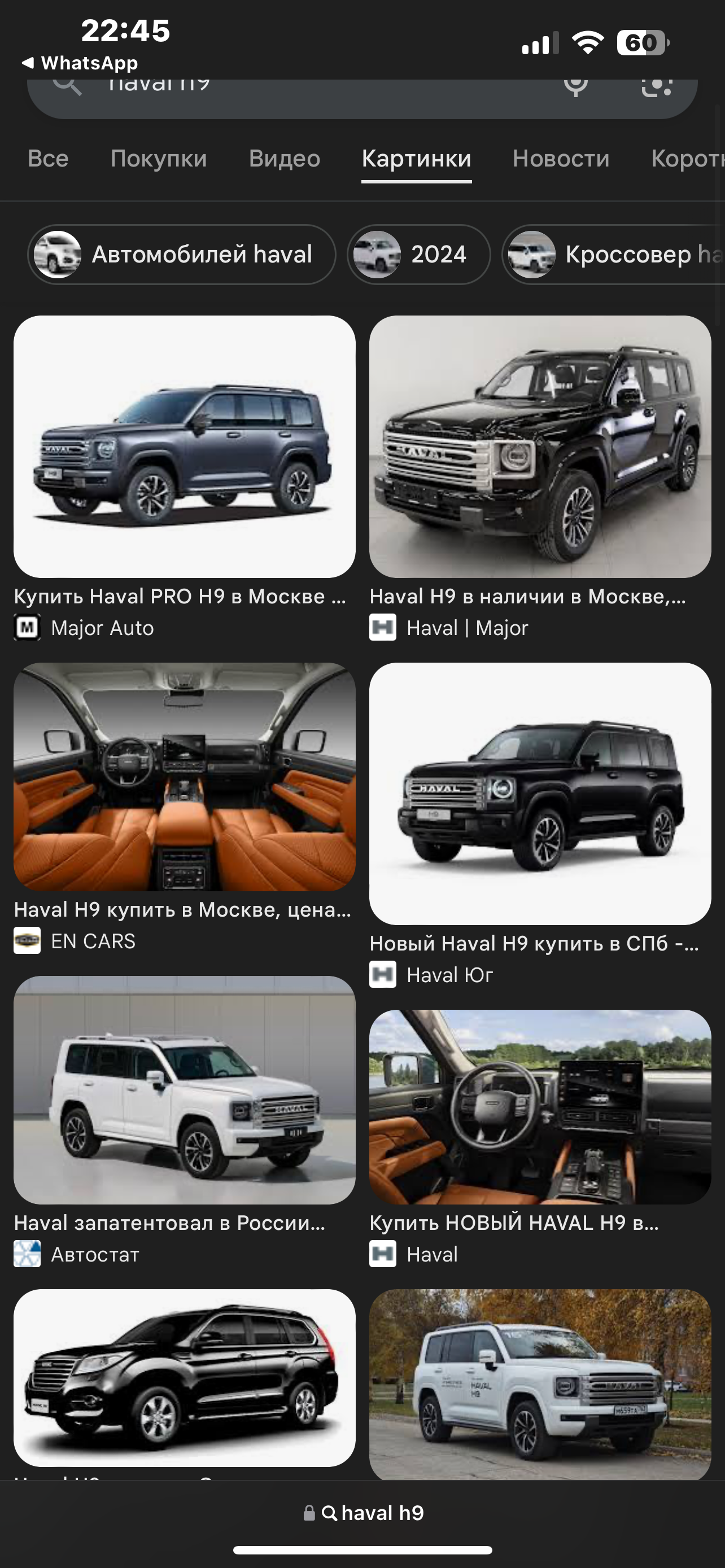Open the EN CARS orange interior image
Screen dimensions: 725x1568
pyautogui.click(x=185, y=777)
